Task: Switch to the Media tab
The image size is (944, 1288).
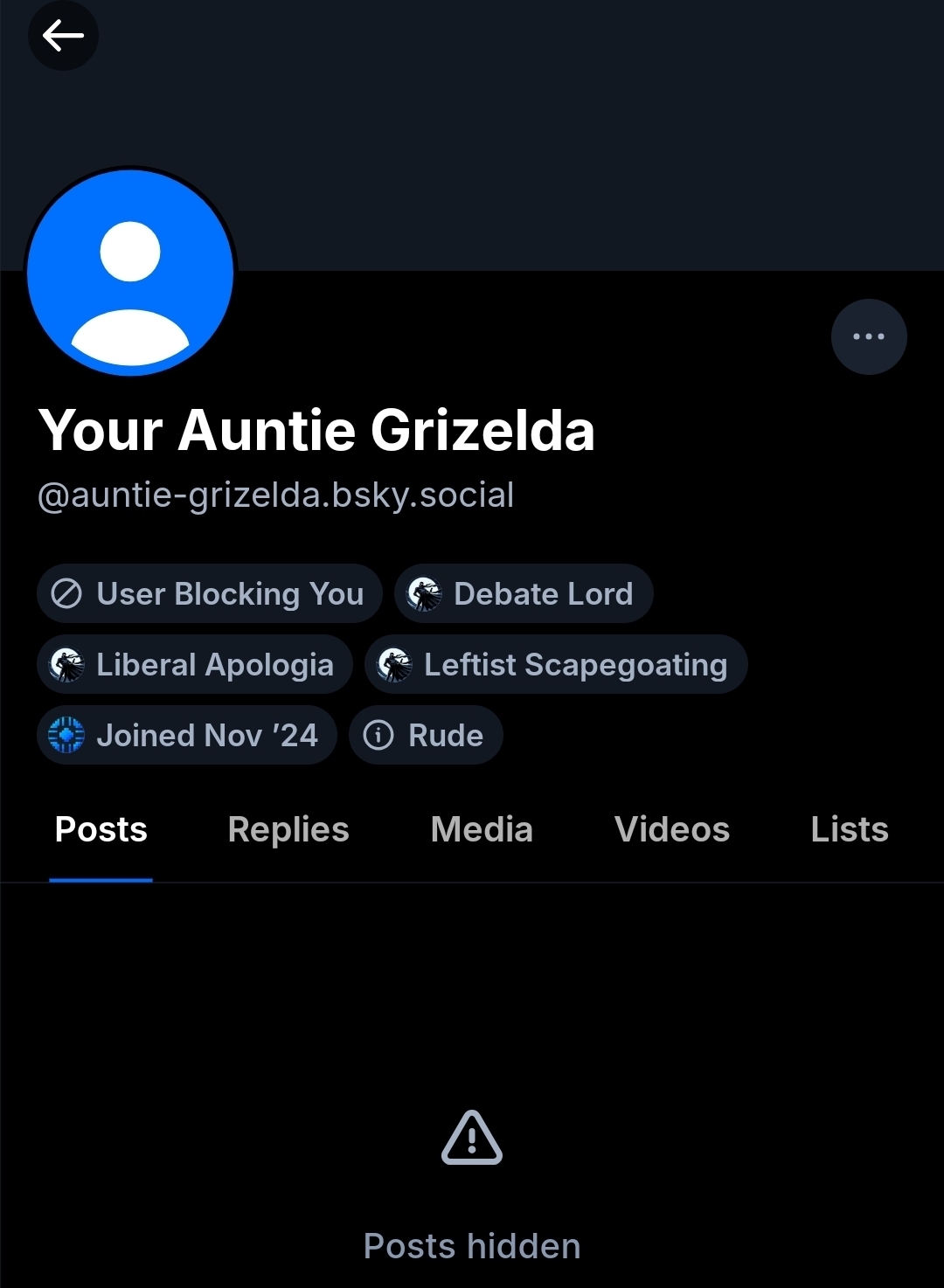Action: 482,830
